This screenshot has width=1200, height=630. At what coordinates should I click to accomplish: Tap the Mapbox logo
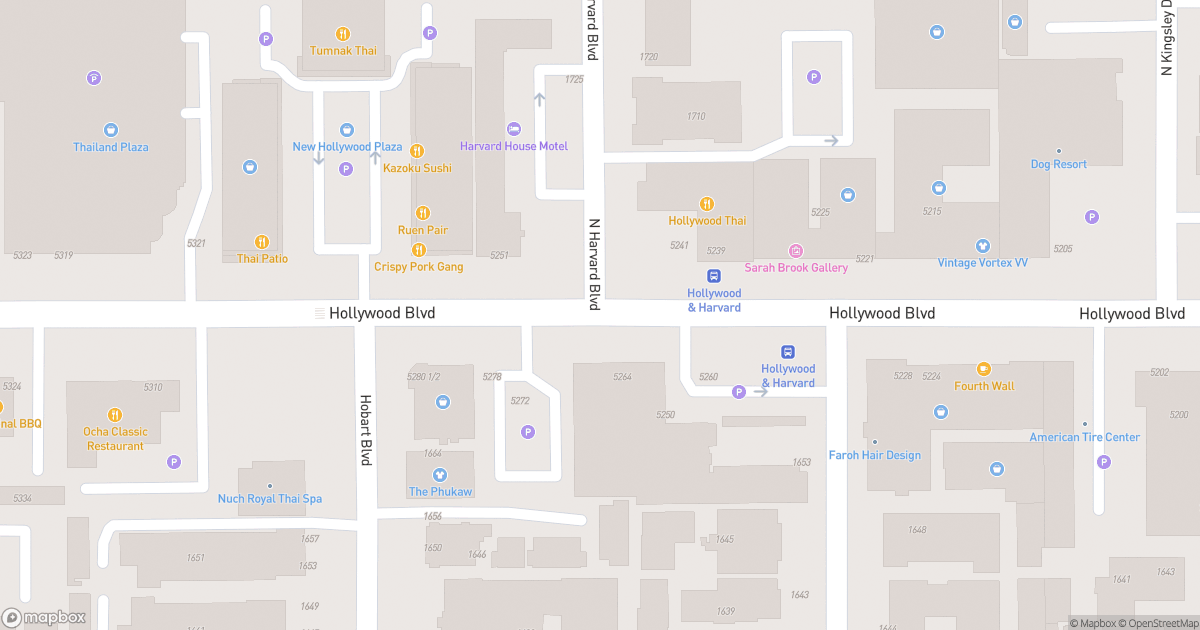point(44,617)
